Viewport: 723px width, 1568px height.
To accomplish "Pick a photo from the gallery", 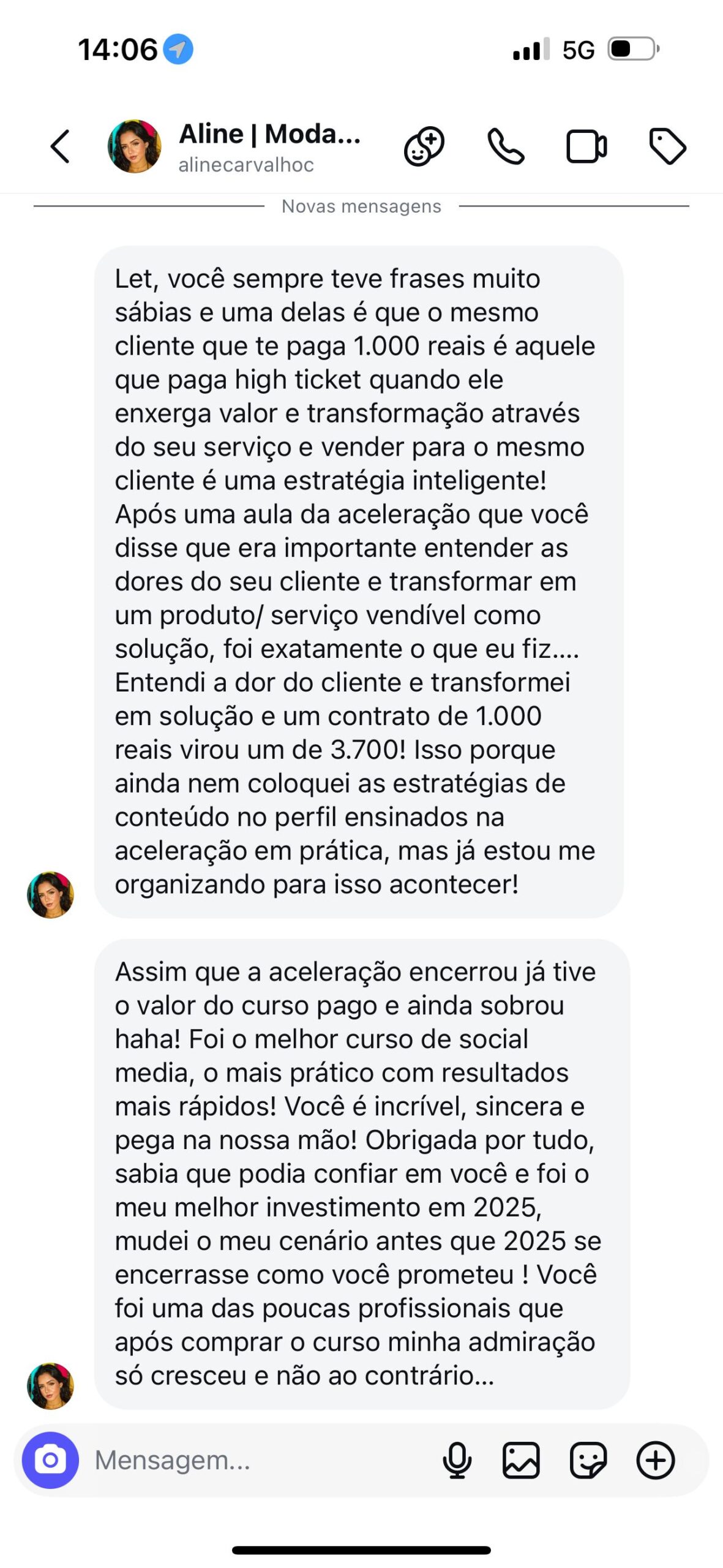I will point(521,1460).
